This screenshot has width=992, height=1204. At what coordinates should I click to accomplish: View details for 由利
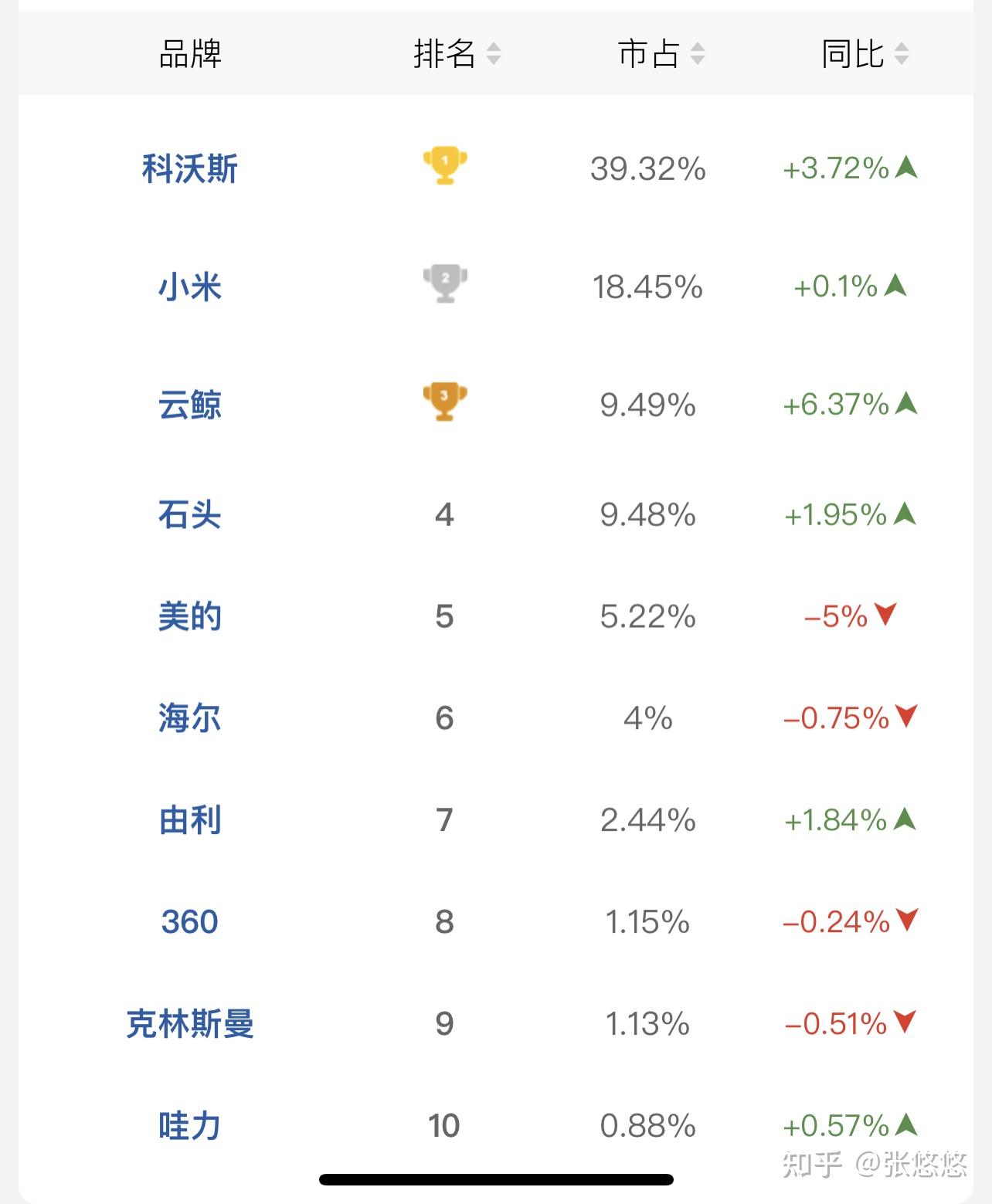coord(190,820)
